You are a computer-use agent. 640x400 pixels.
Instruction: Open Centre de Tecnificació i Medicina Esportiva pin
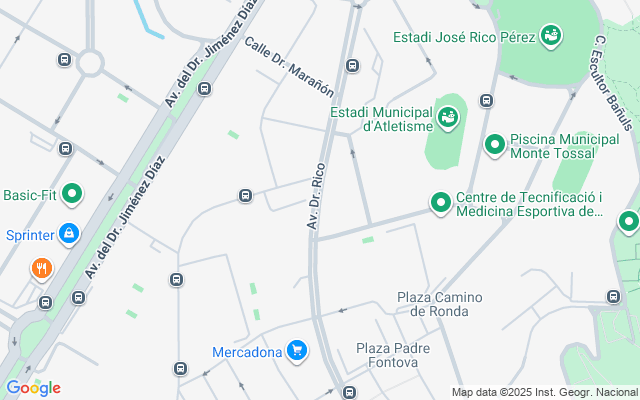(x=440, y=203)
